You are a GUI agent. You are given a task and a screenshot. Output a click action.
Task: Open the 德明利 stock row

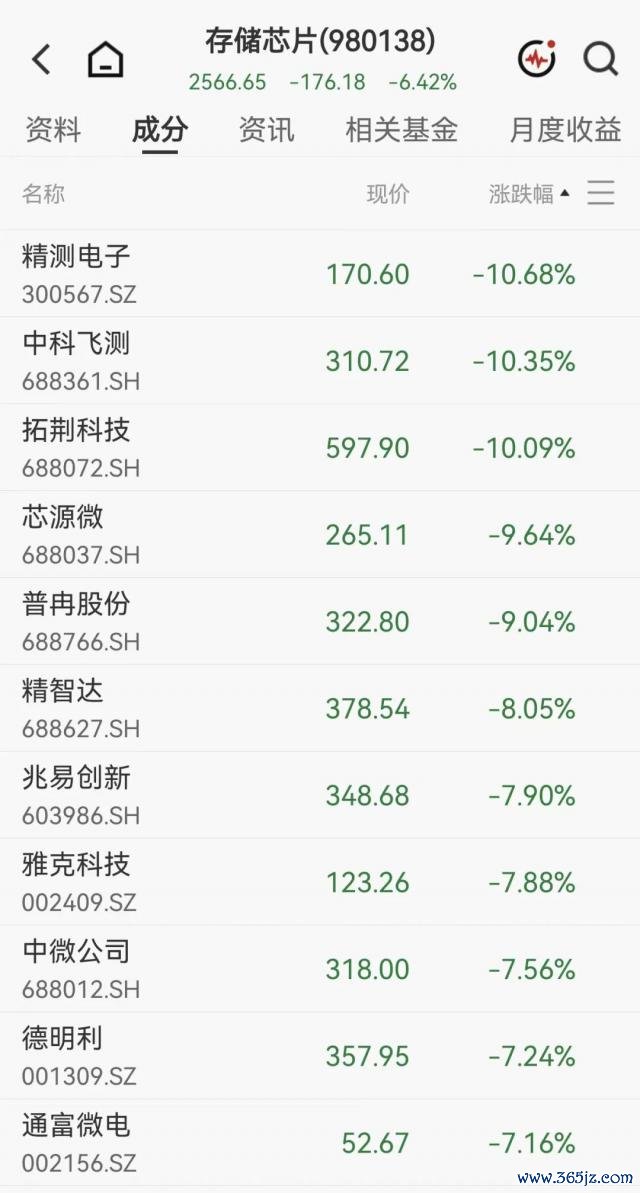(x=320, y=1055)
